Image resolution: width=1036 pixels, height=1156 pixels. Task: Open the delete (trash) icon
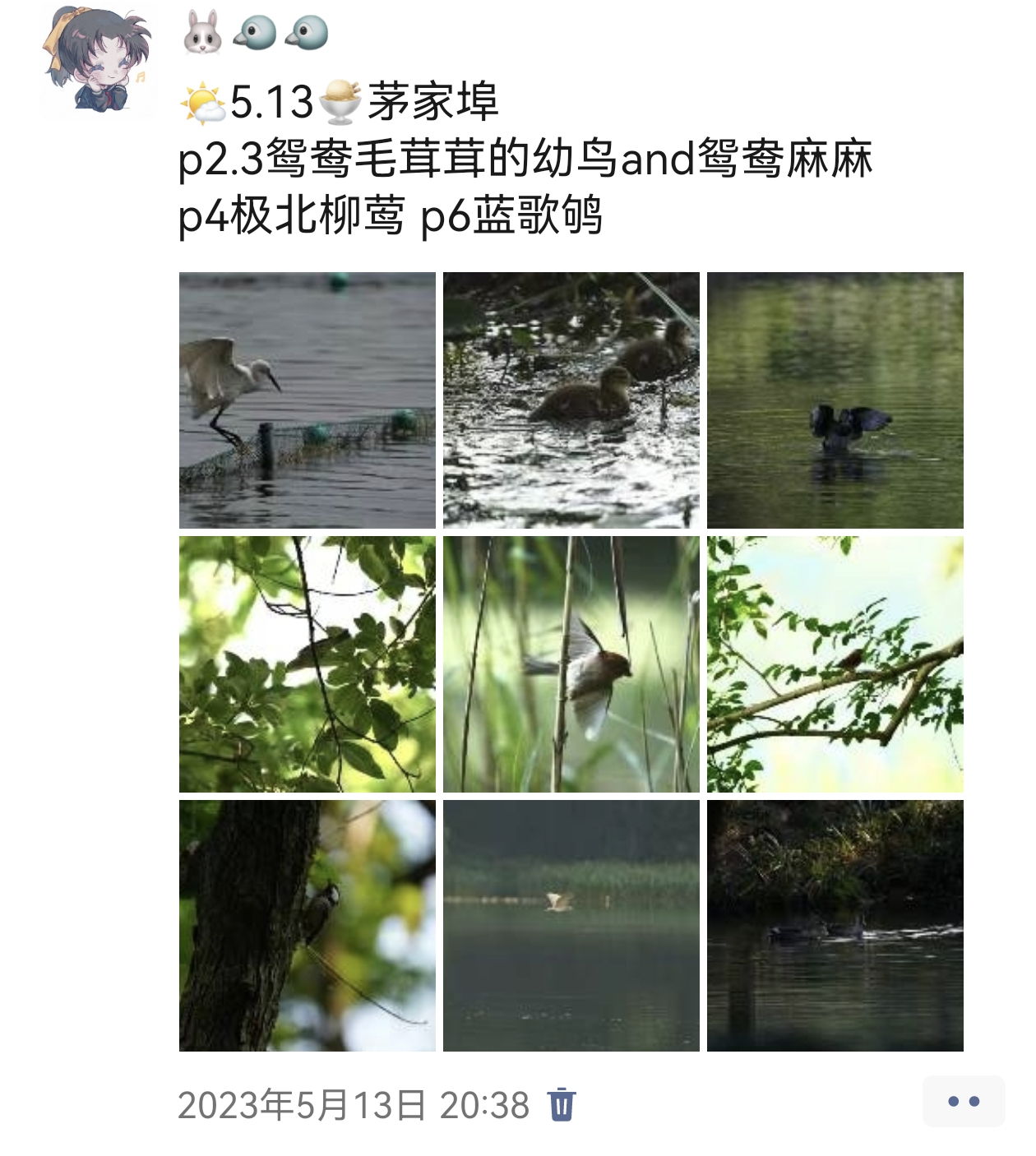(x=562, y=1106)
